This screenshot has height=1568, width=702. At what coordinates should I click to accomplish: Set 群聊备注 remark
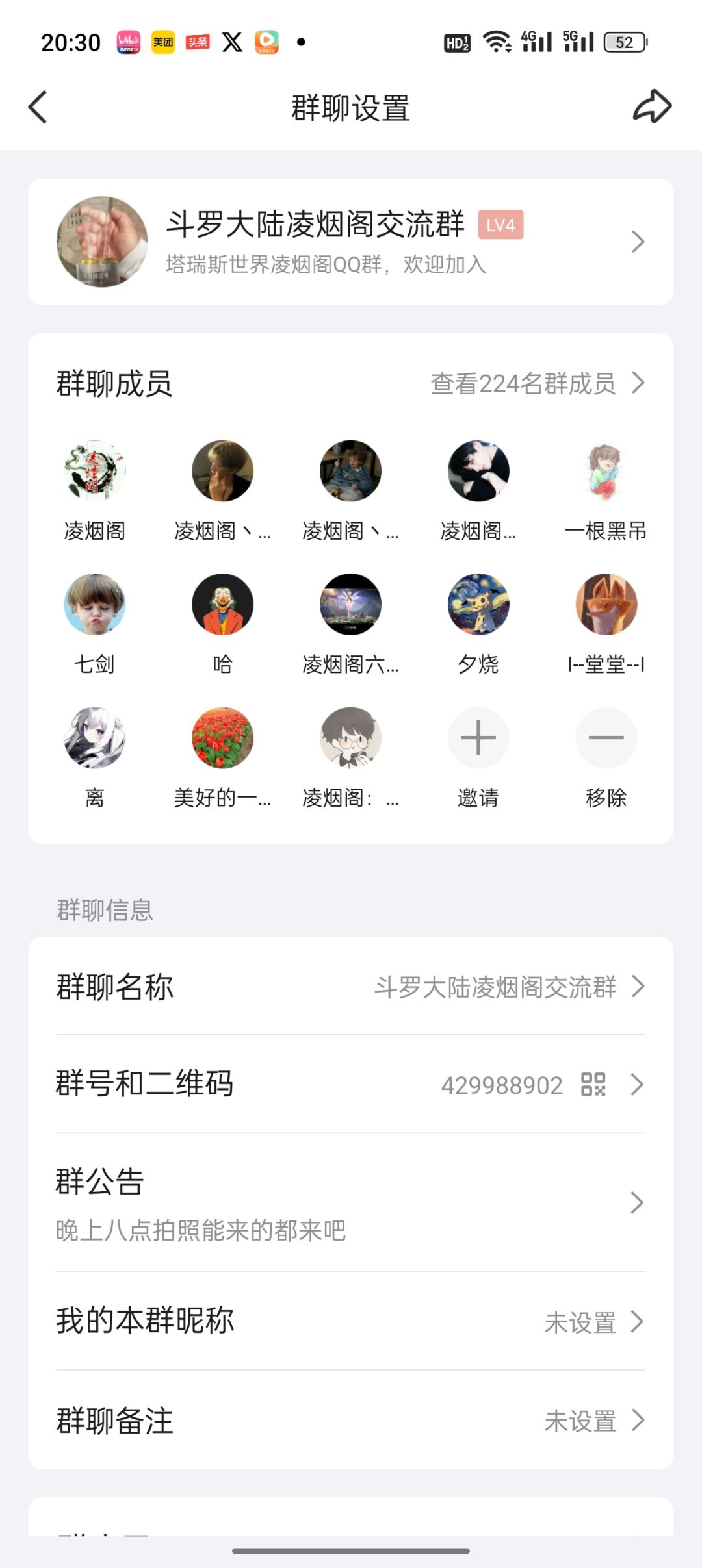coord(351,1421)
